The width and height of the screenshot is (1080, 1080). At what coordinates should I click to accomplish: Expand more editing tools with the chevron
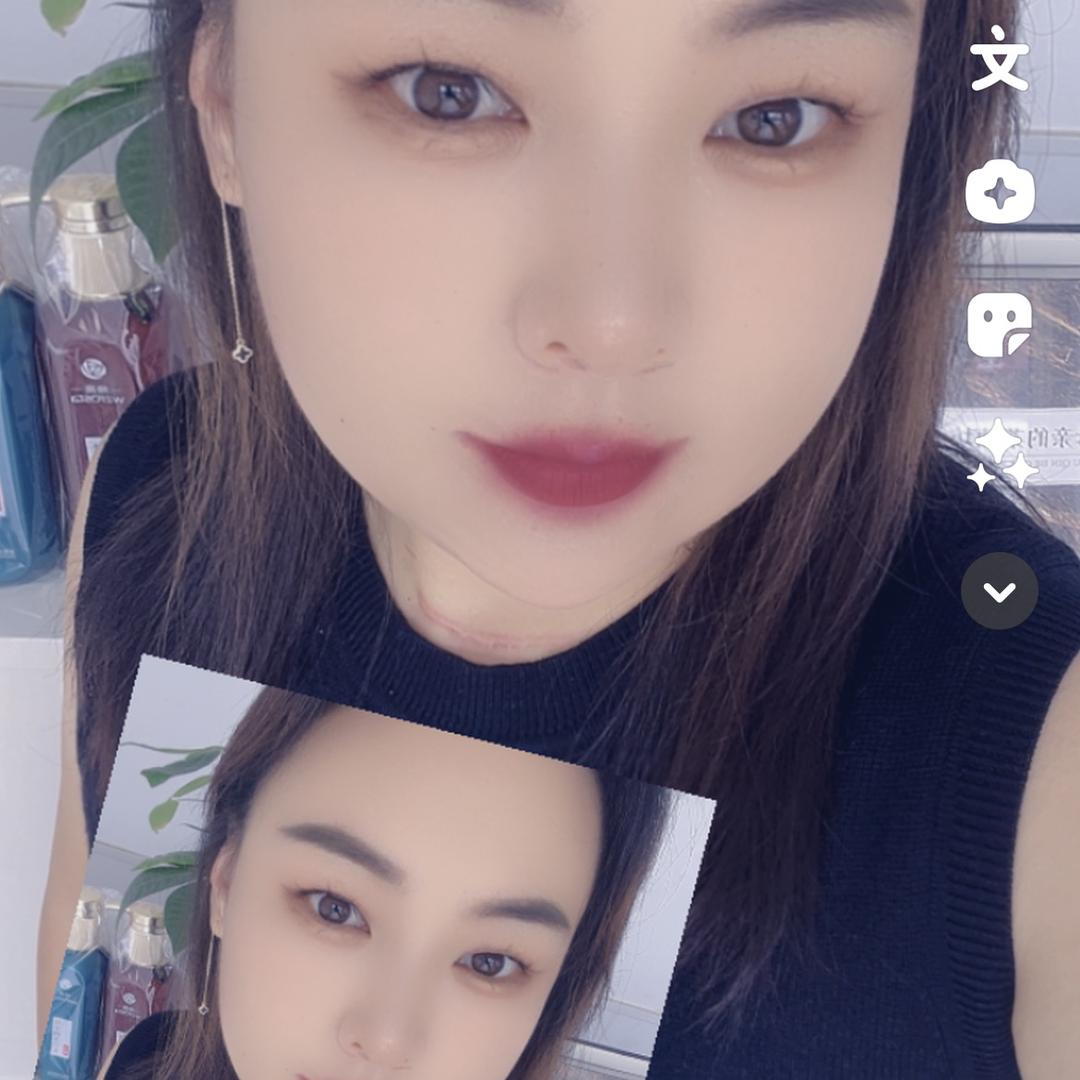(999, 591)
